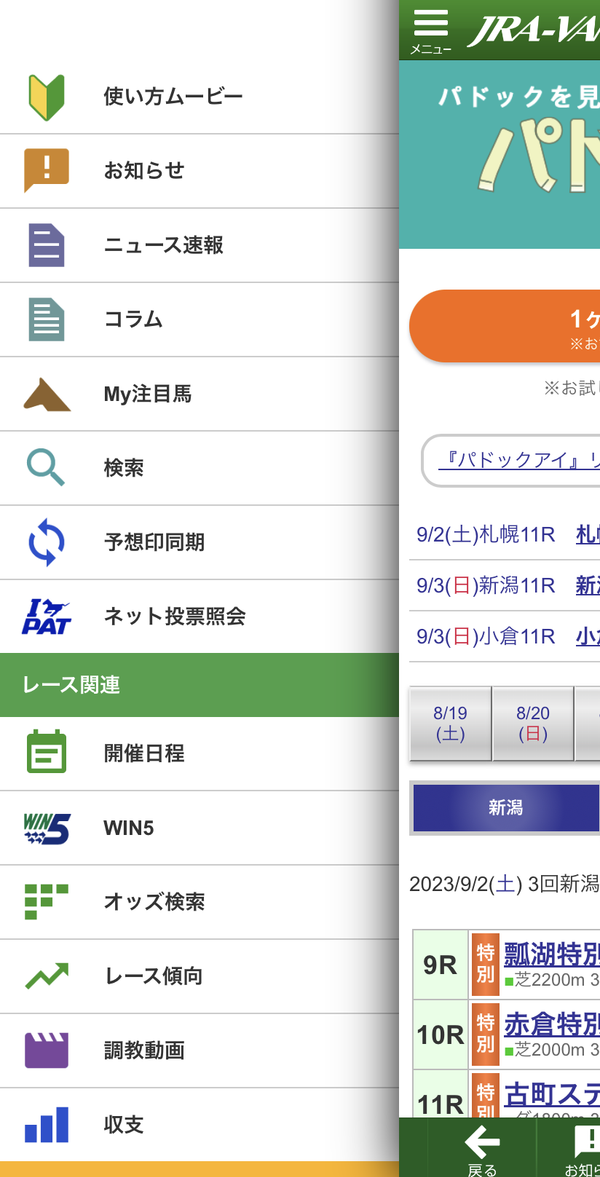Open 調教動画
600x1177 pixels.
coord(199,1051)
